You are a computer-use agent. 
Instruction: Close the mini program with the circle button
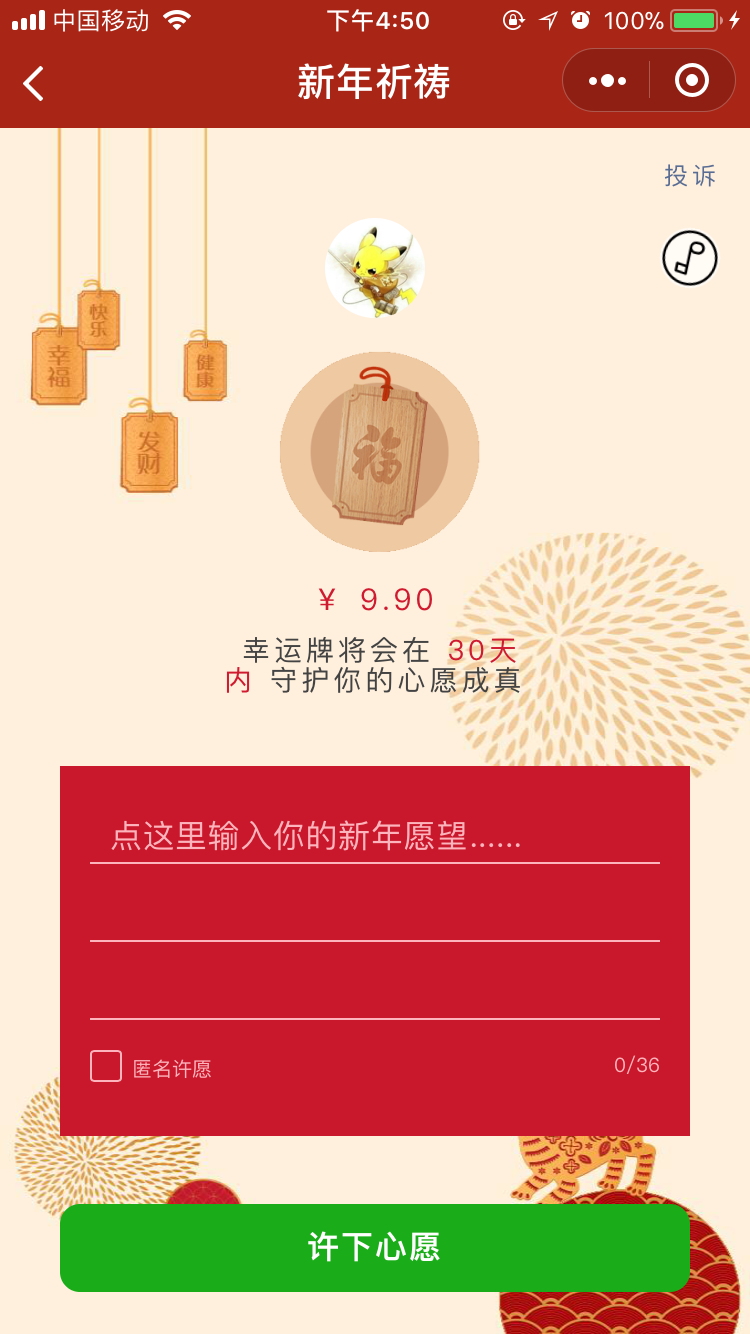(691, 81)
